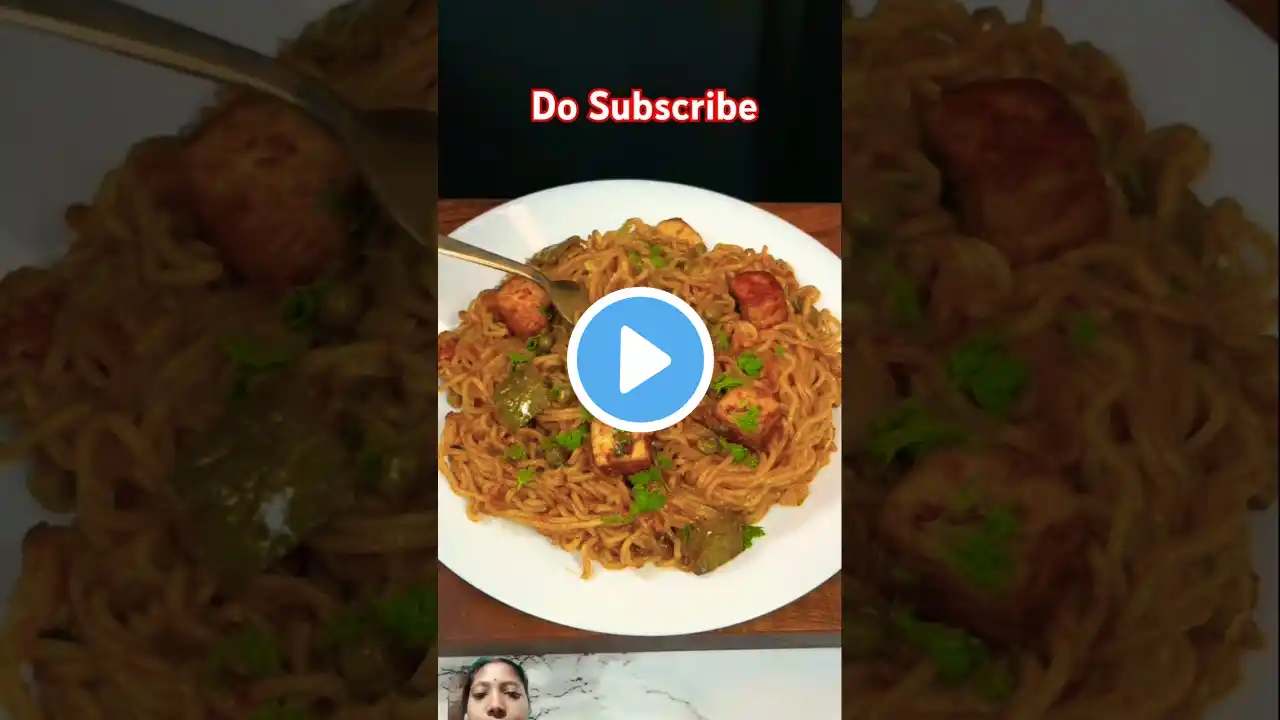Play the noodles recipe video
The image size is (1280, 720).
coord(640,360)
